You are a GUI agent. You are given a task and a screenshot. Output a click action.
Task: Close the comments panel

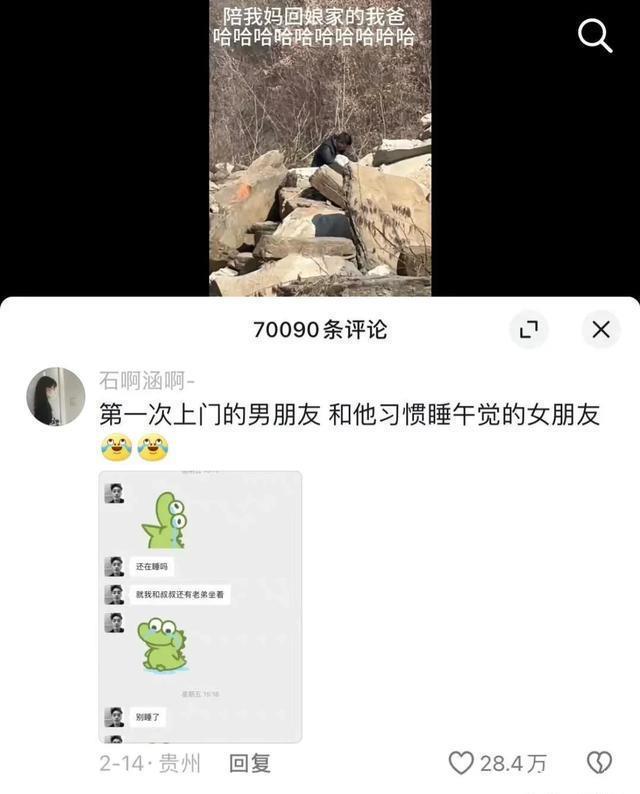click(x=600, y=329)
